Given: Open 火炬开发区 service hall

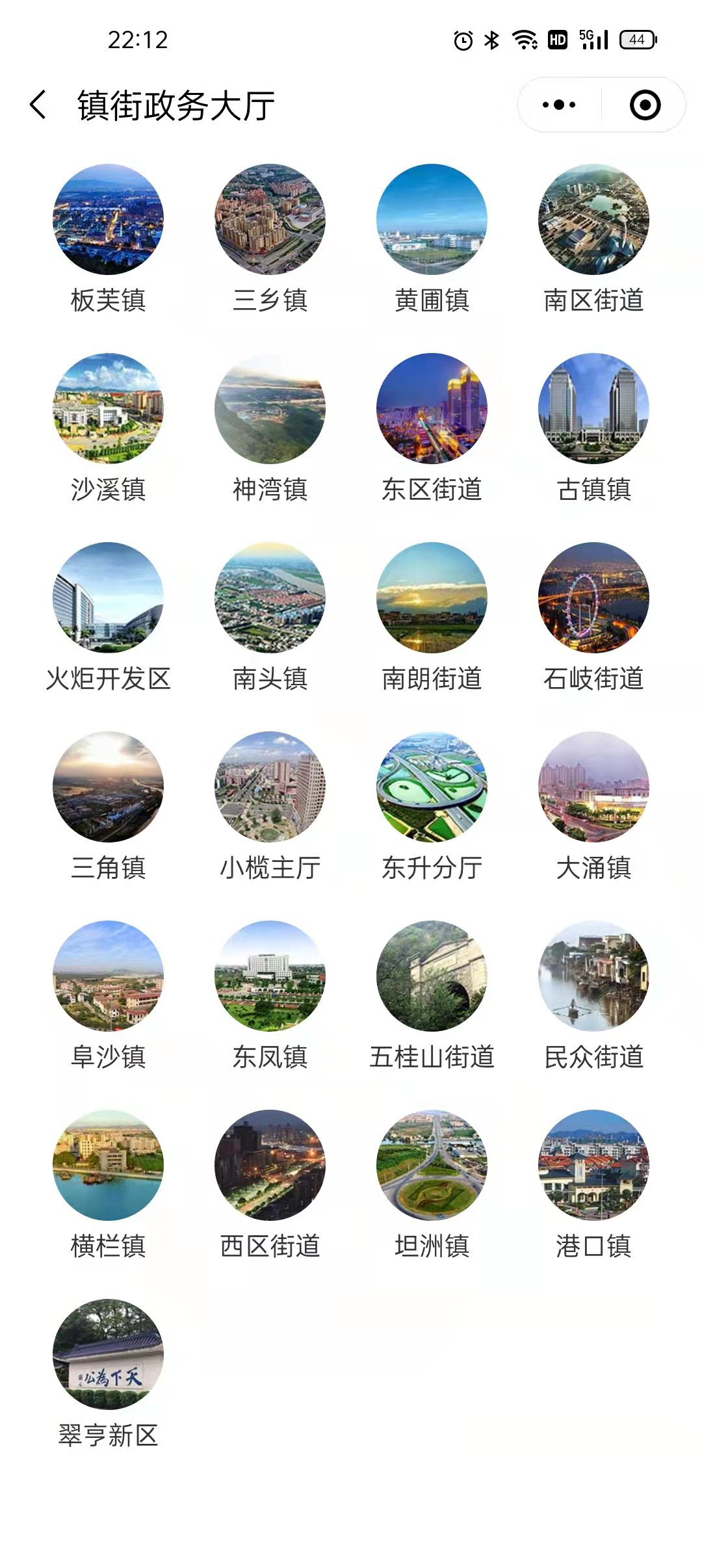Looking at the screenshot, I should pyautogui.click(x=108, y=598).
